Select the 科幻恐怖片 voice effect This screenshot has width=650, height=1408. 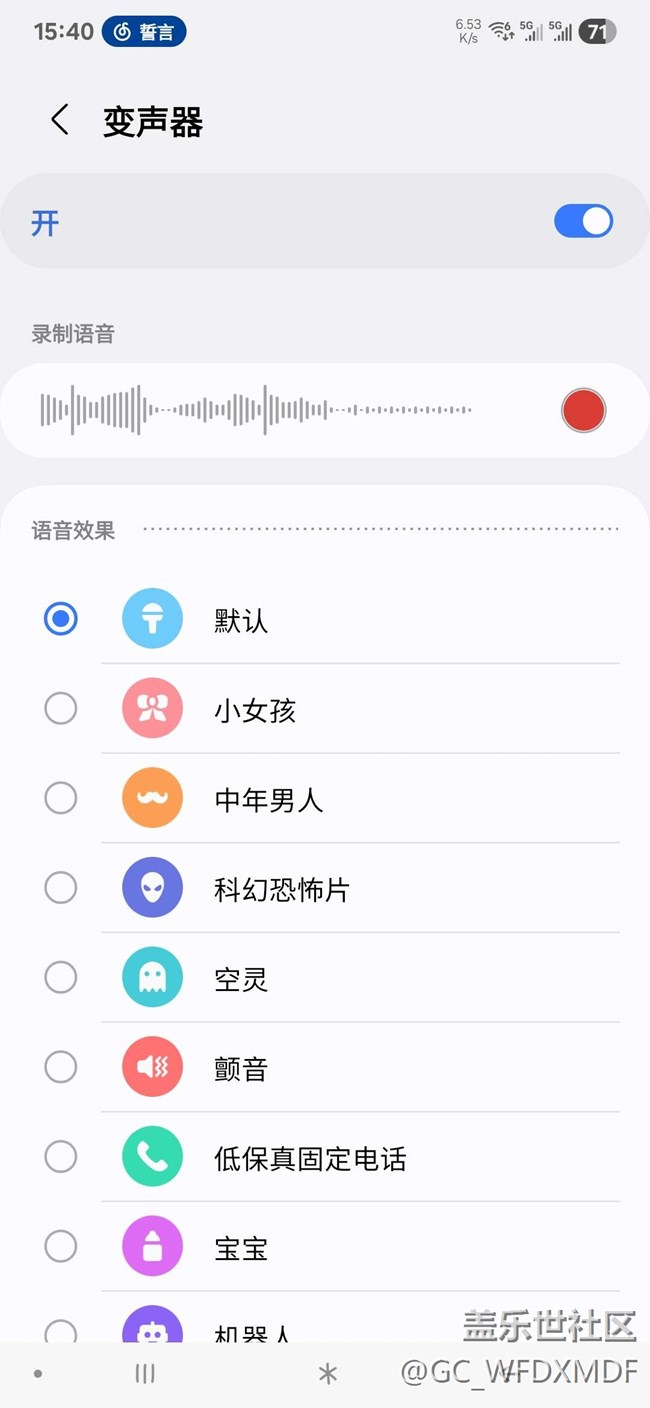pos(61,888)
